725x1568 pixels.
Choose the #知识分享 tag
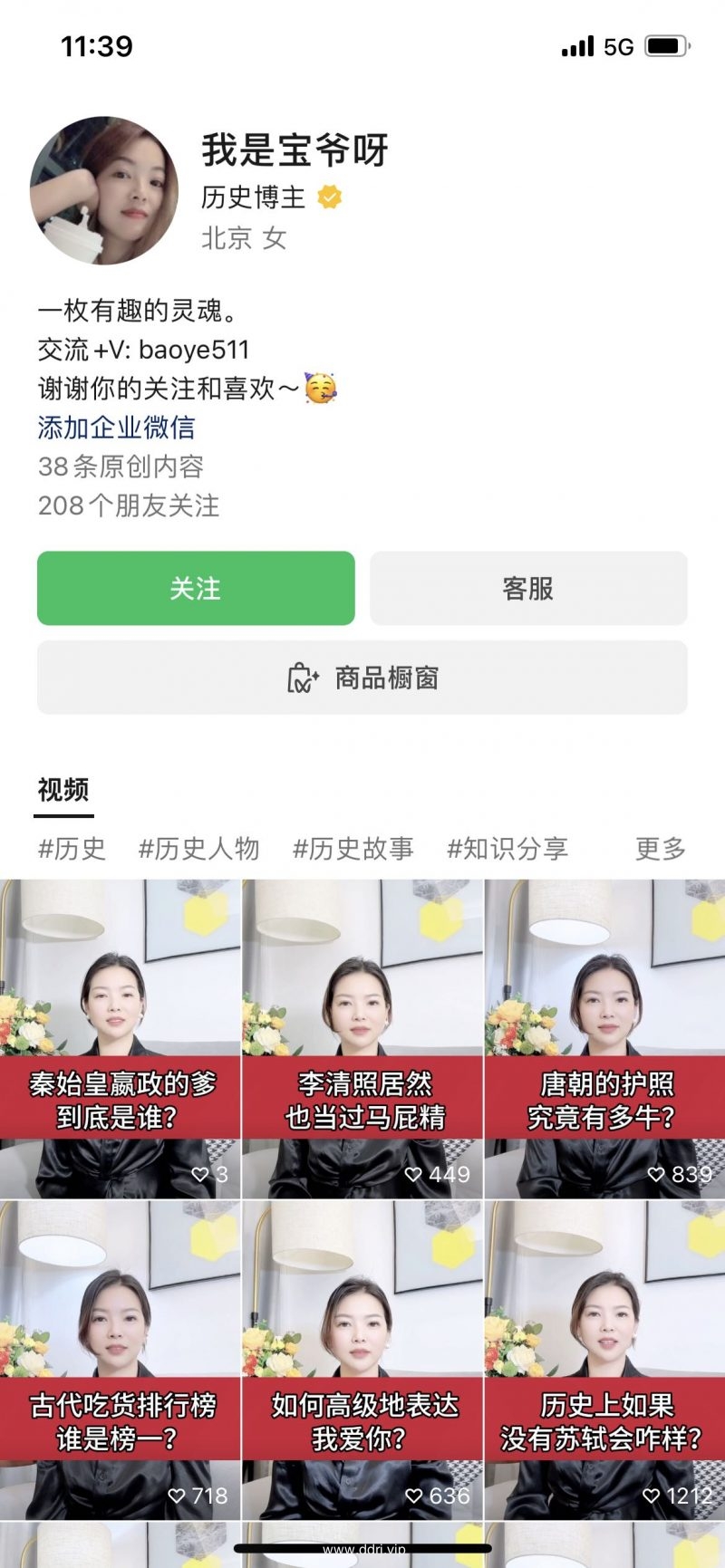[507, 849]
